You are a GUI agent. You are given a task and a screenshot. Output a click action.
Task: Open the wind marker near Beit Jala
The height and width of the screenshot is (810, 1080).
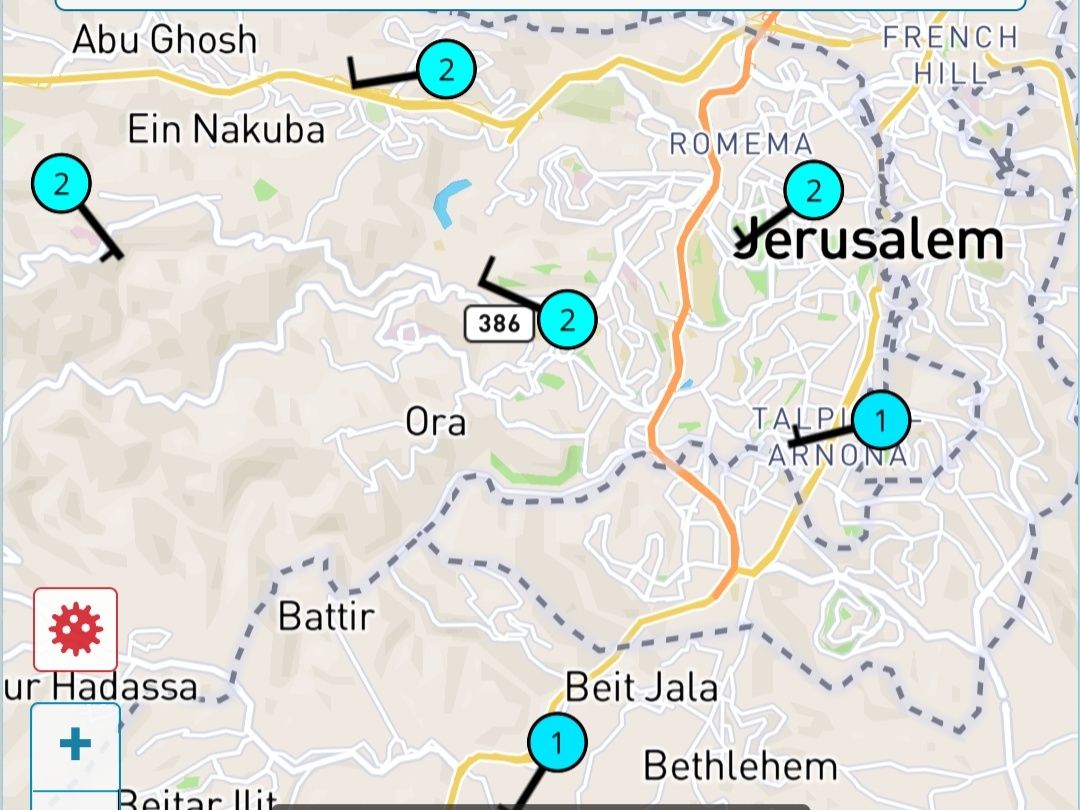[x=557, y=743]
